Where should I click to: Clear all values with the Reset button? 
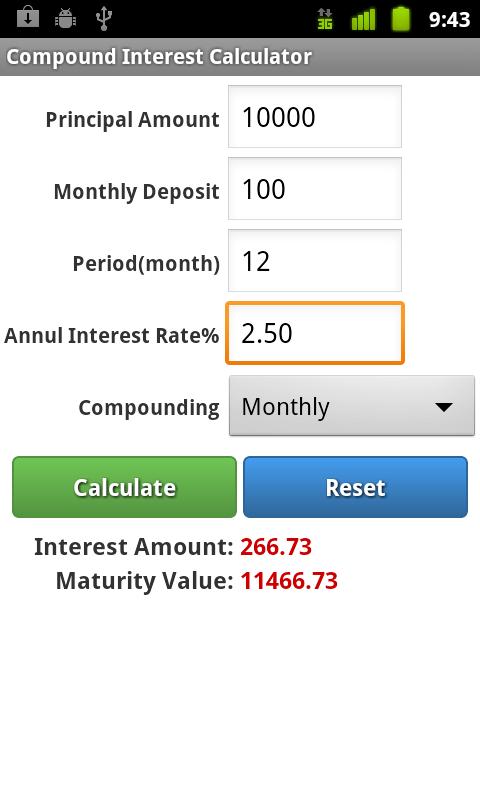pyautogui.click(x=356, y=487)
